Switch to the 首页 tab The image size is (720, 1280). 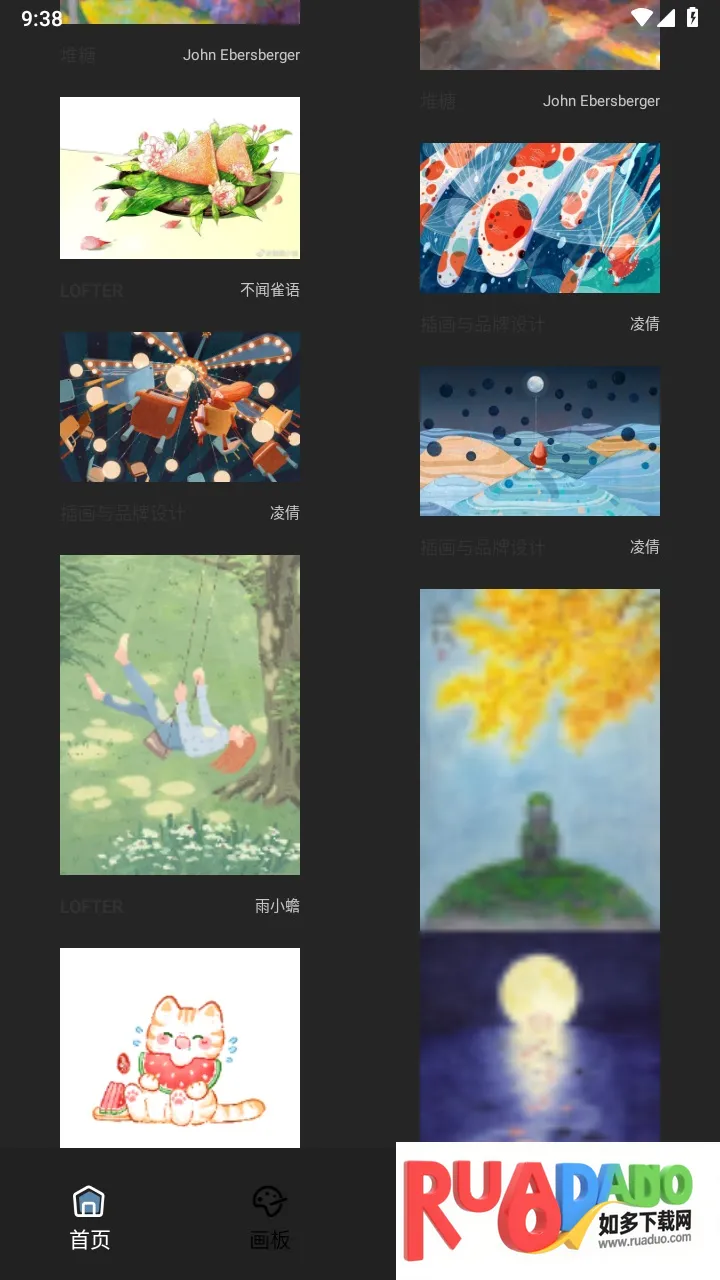(x=89, y=1217)
